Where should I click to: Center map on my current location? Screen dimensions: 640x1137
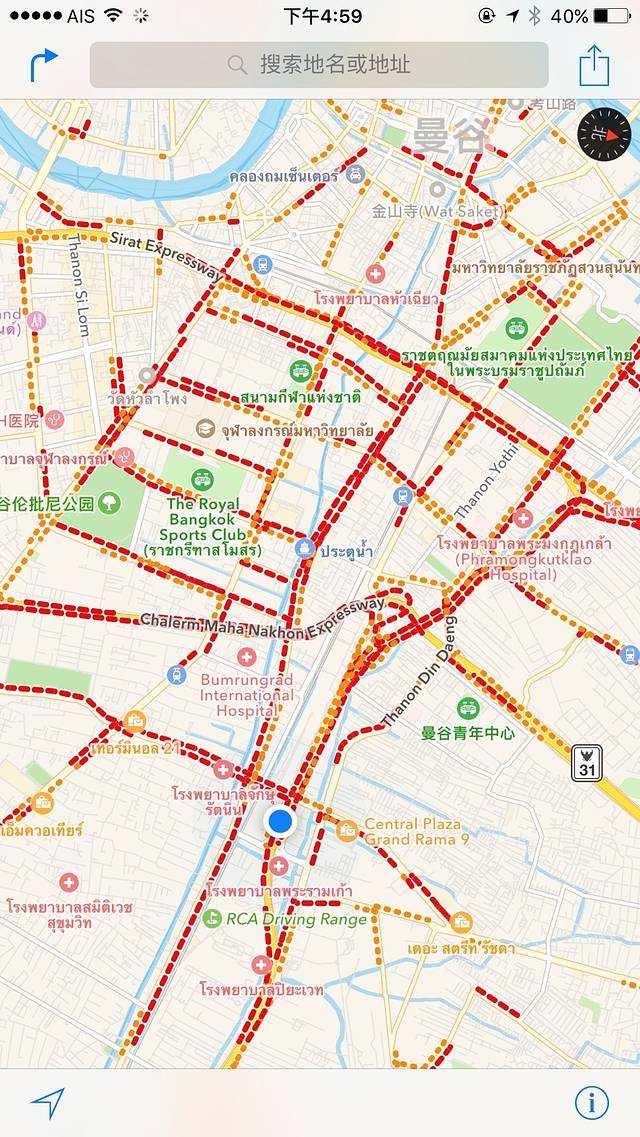(47, 1103)
